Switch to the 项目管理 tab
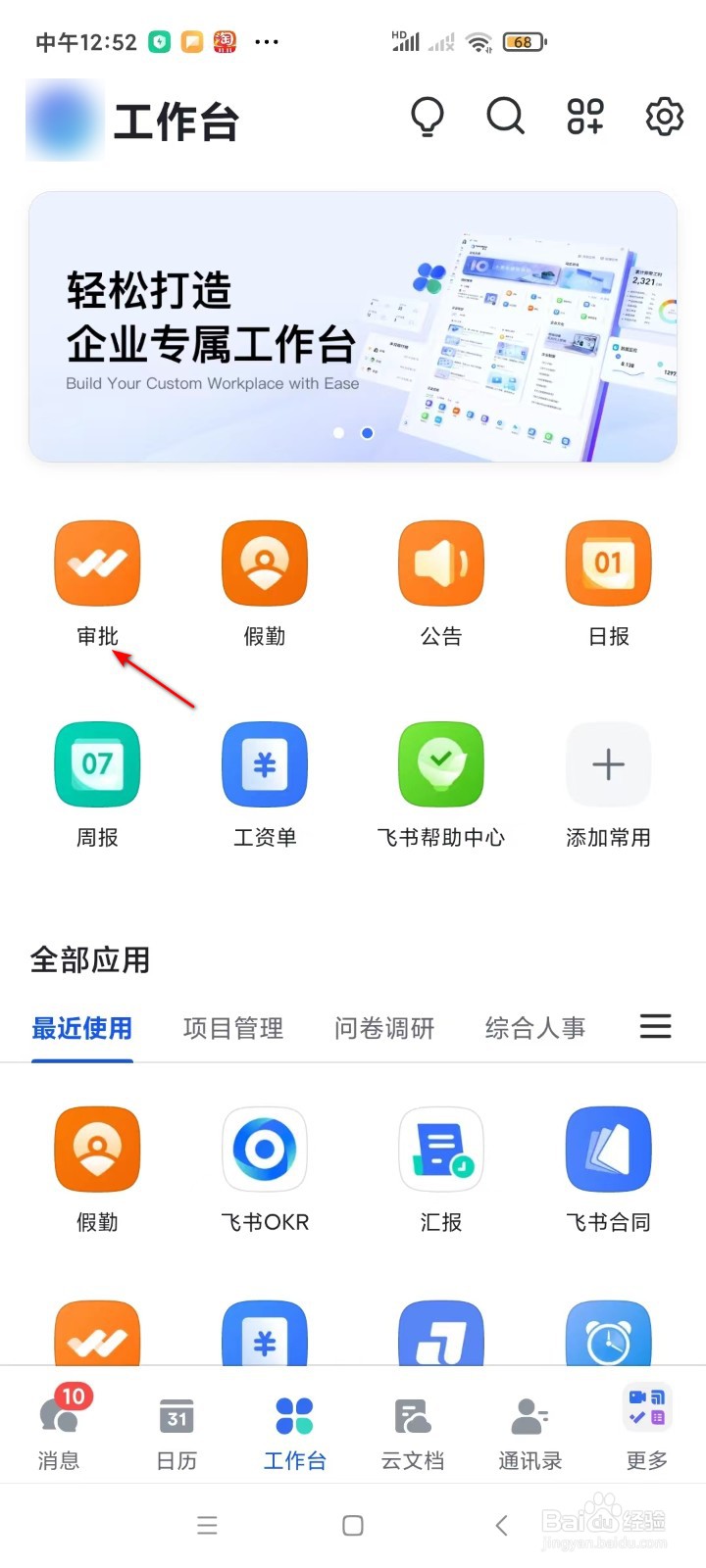706x1568 pixels. 233,1027
